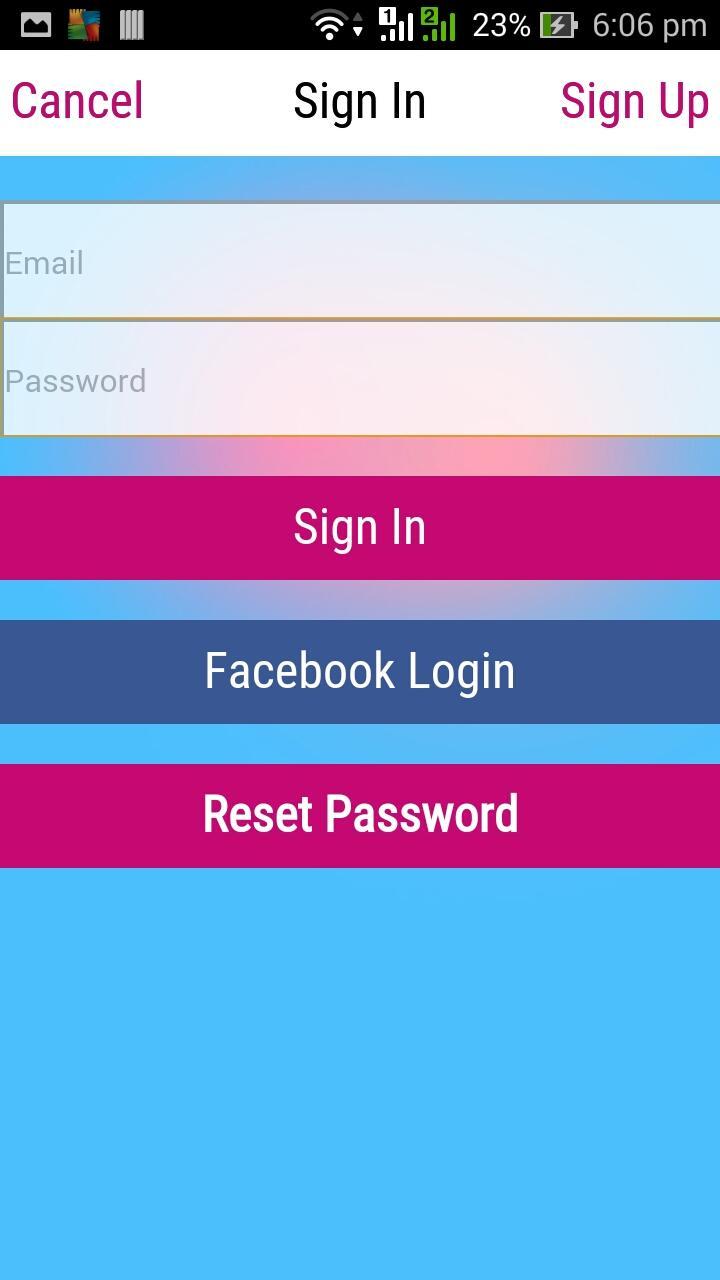
Task: Tap the pink Sign In button
Action: click(360, 528)
